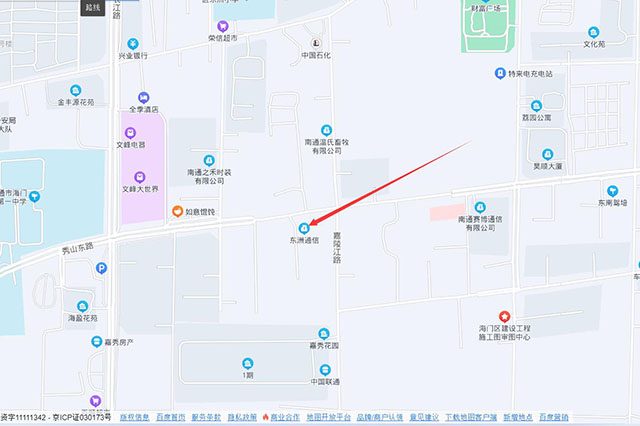Open the 路线 route button
The image size is (640, 426).
point(93,6)
